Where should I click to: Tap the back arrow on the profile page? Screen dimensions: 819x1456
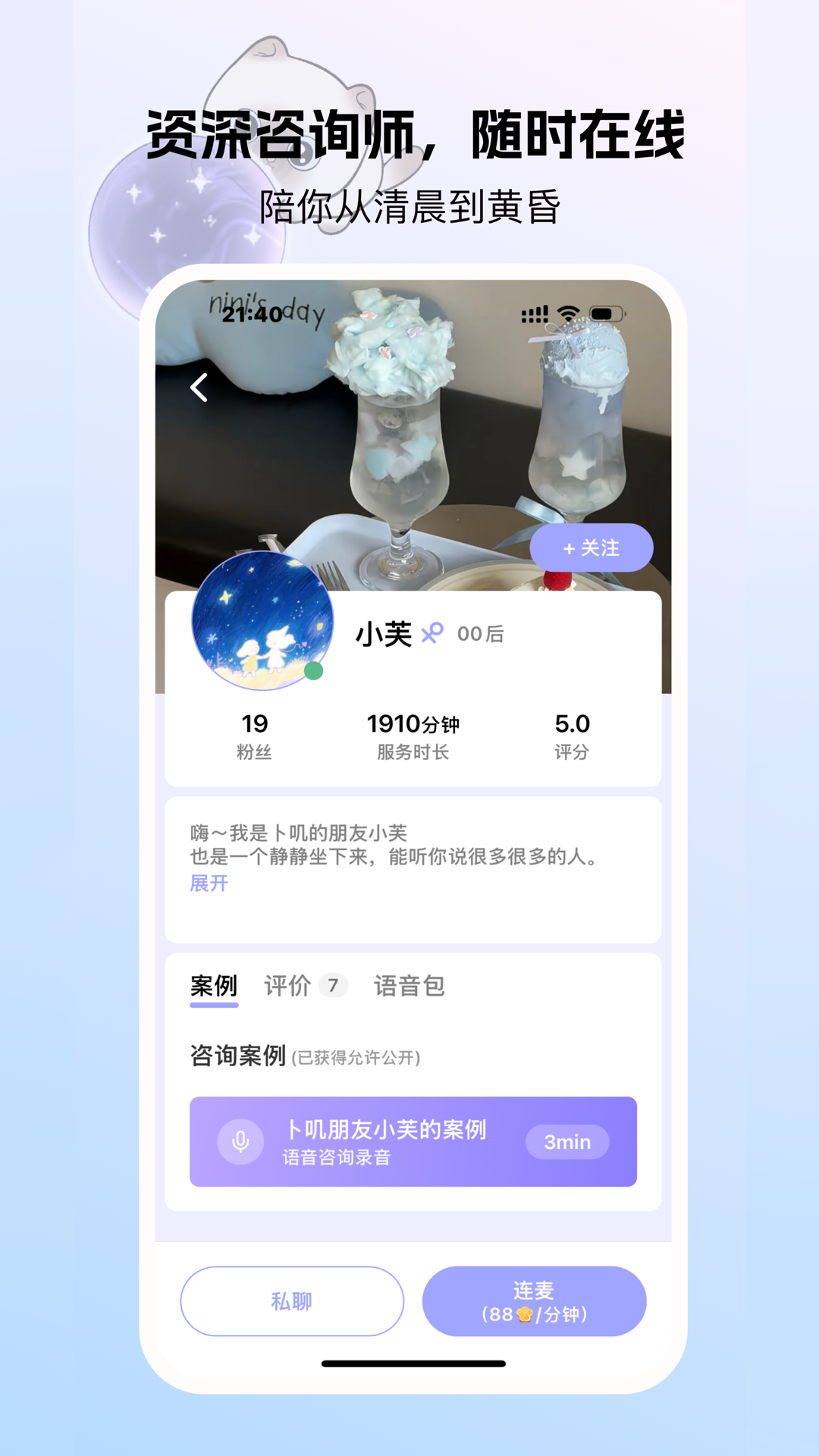point(199,388)
